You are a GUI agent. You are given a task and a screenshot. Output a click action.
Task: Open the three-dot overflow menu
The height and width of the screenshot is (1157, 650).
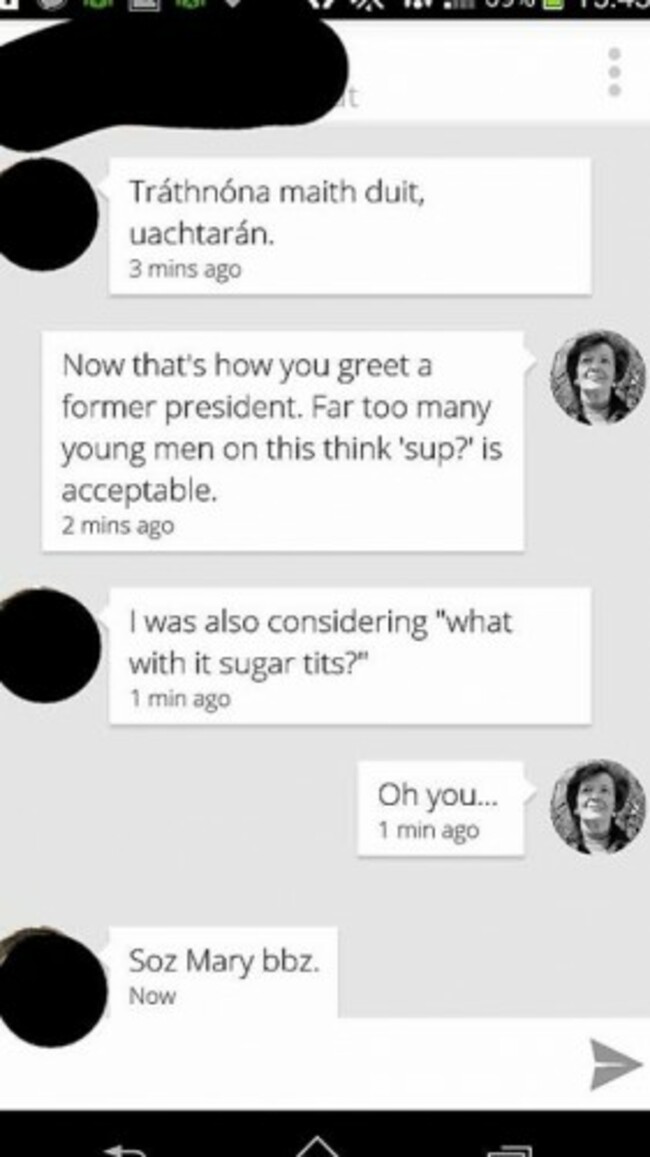615,72
